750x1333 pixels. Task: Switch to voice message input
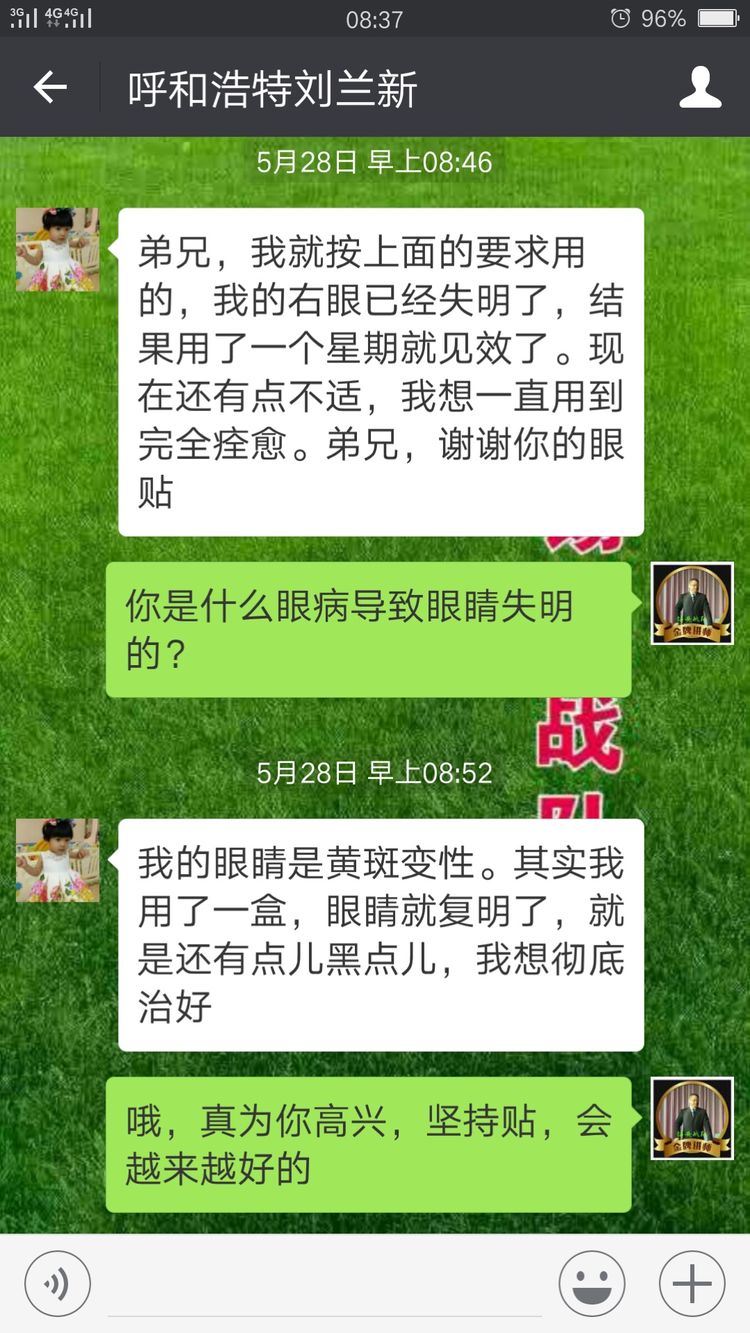pyautogui.click(x=57, y=1283)
